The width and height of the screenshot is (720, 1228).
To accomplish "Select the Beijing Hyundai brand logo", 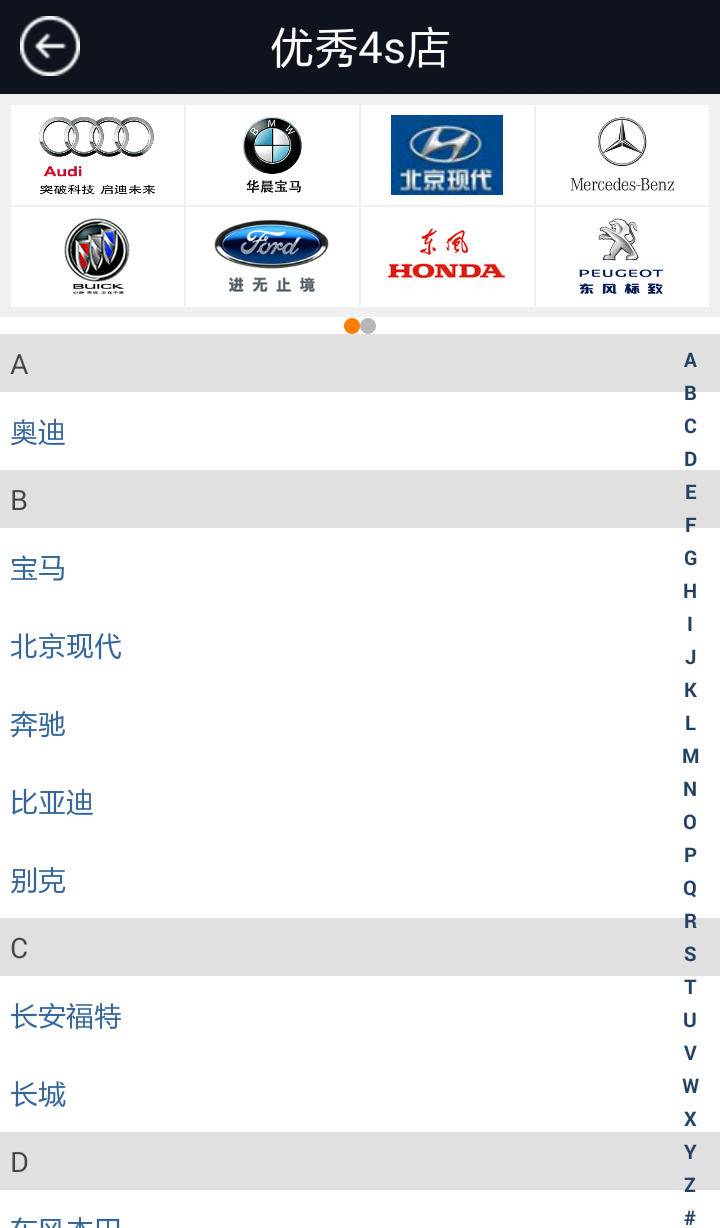I will (446, 155).
